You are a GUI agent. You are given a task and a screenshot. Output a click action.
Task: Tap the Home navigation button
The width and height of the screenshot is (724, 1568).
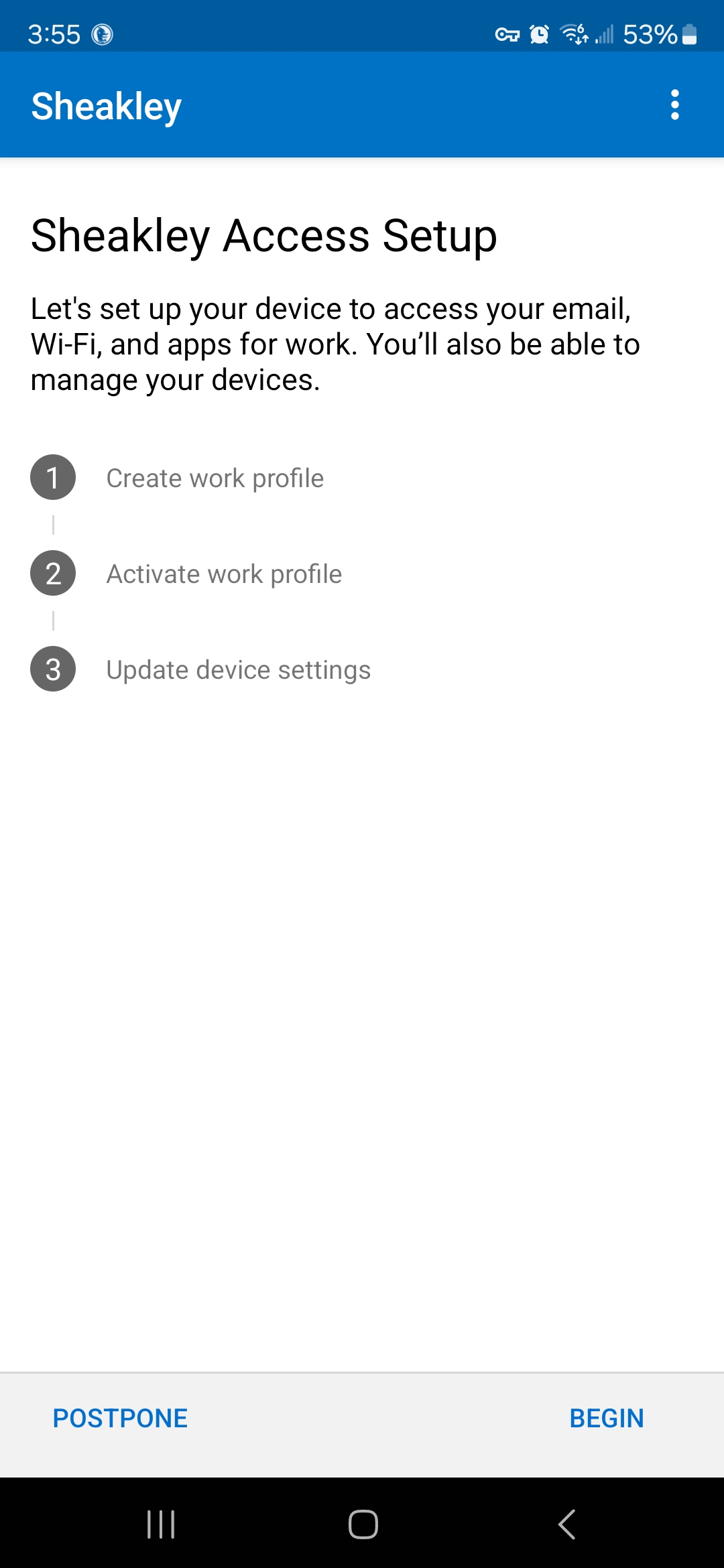[362, 1524]
